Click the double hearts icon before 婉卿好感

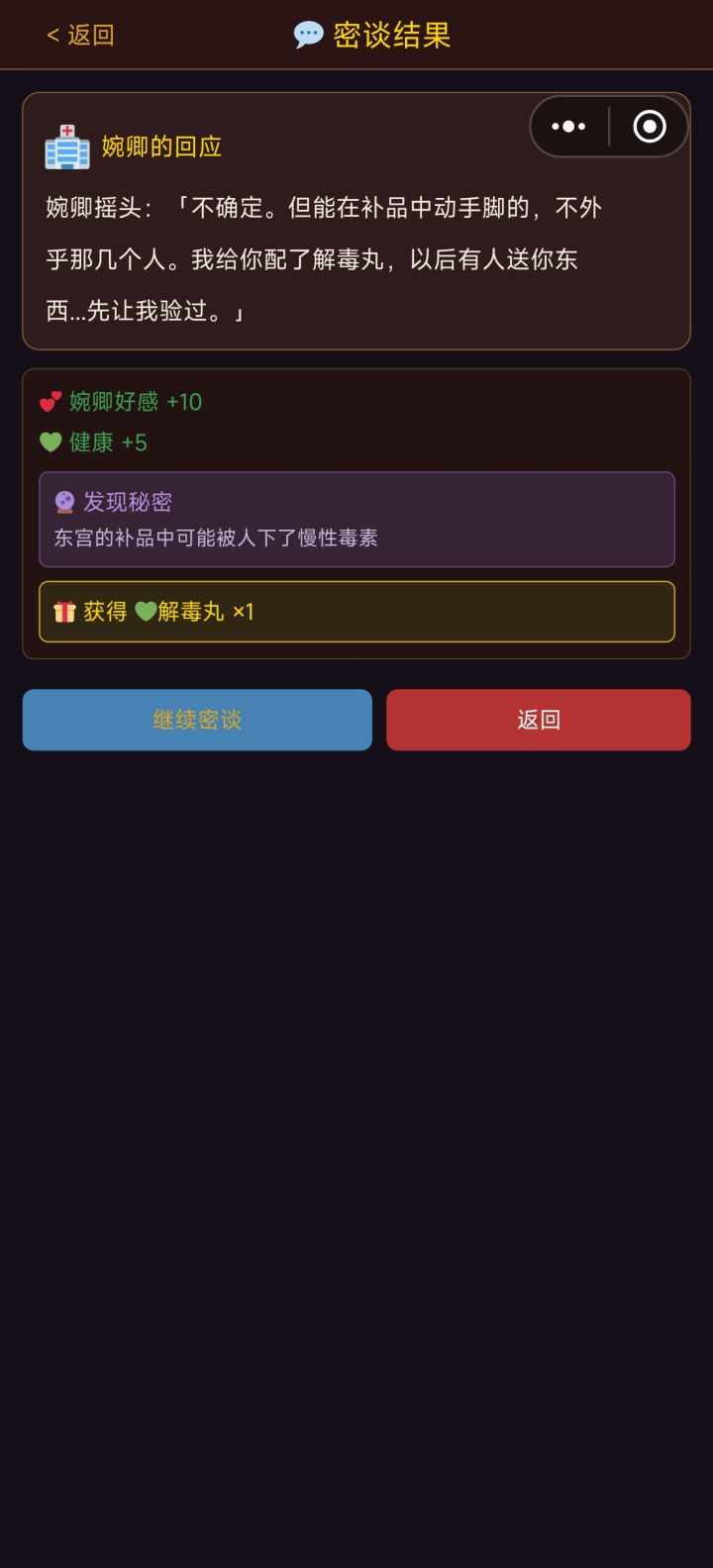coord(51,402)
